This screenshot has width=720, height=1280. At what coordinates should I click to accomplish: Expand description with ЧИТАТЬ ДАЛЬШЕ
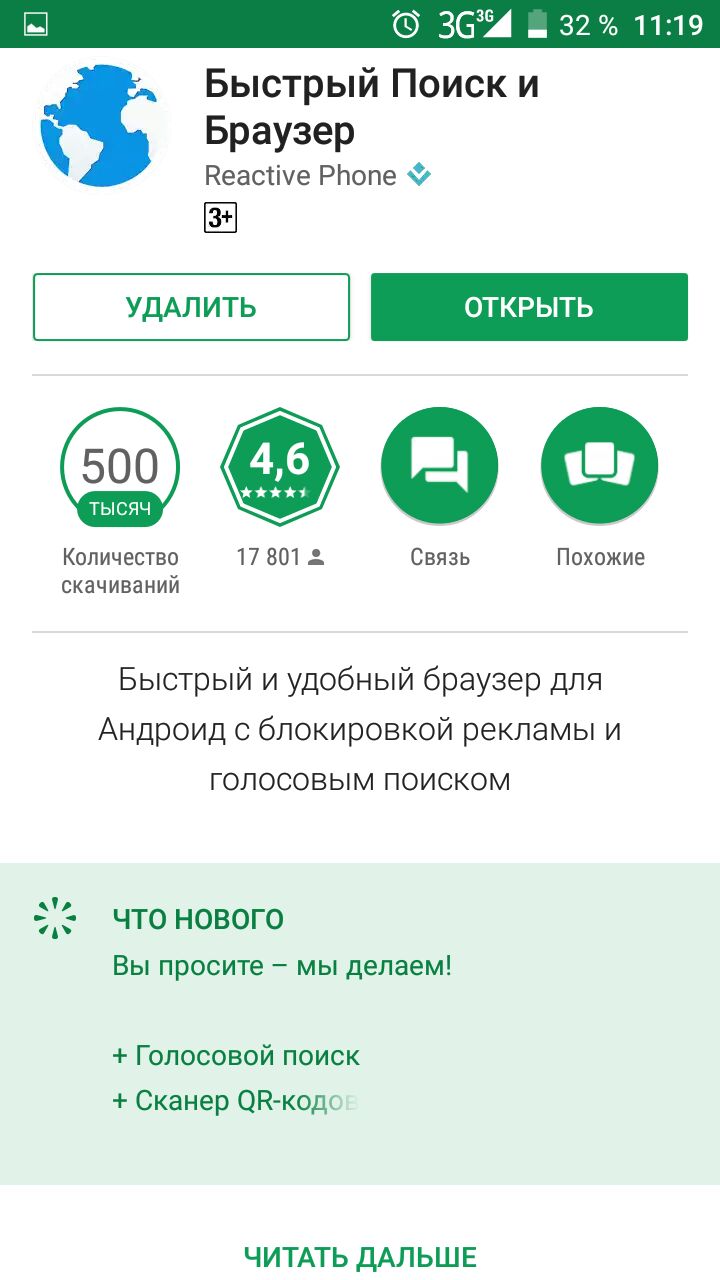pos(360,1256)
